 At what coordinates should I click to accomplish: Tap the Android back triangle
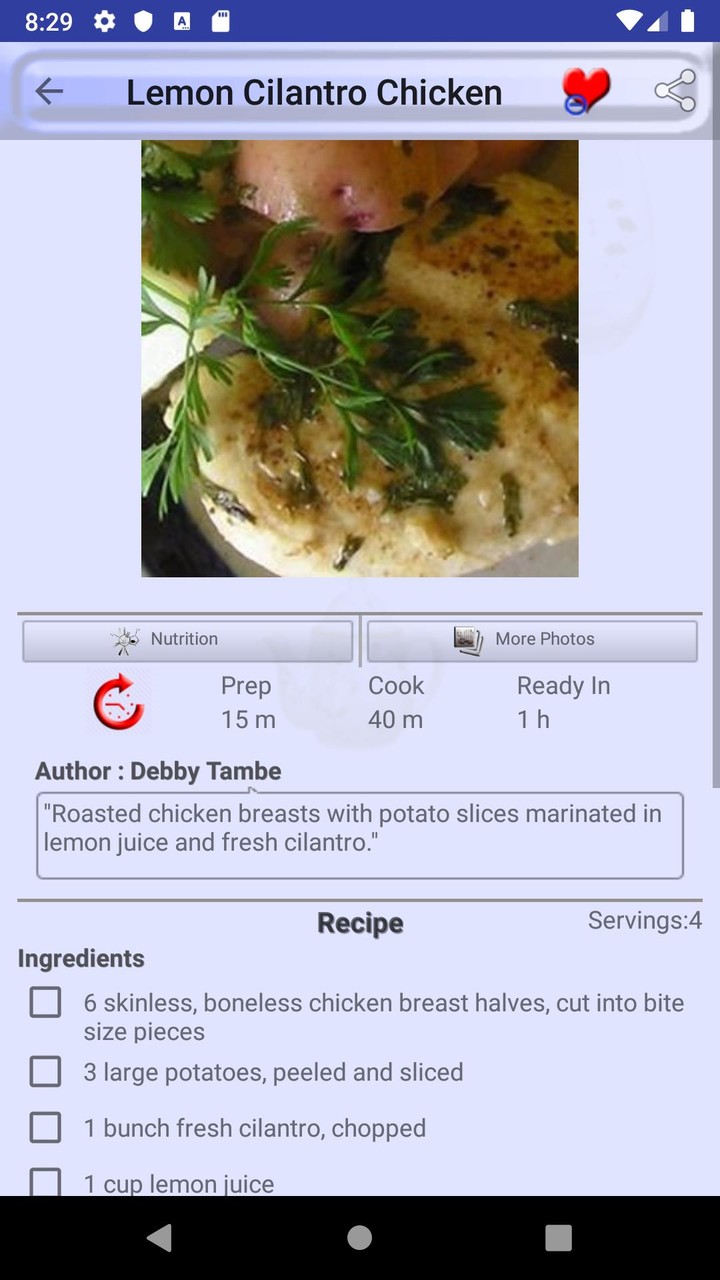(160, 1237)
